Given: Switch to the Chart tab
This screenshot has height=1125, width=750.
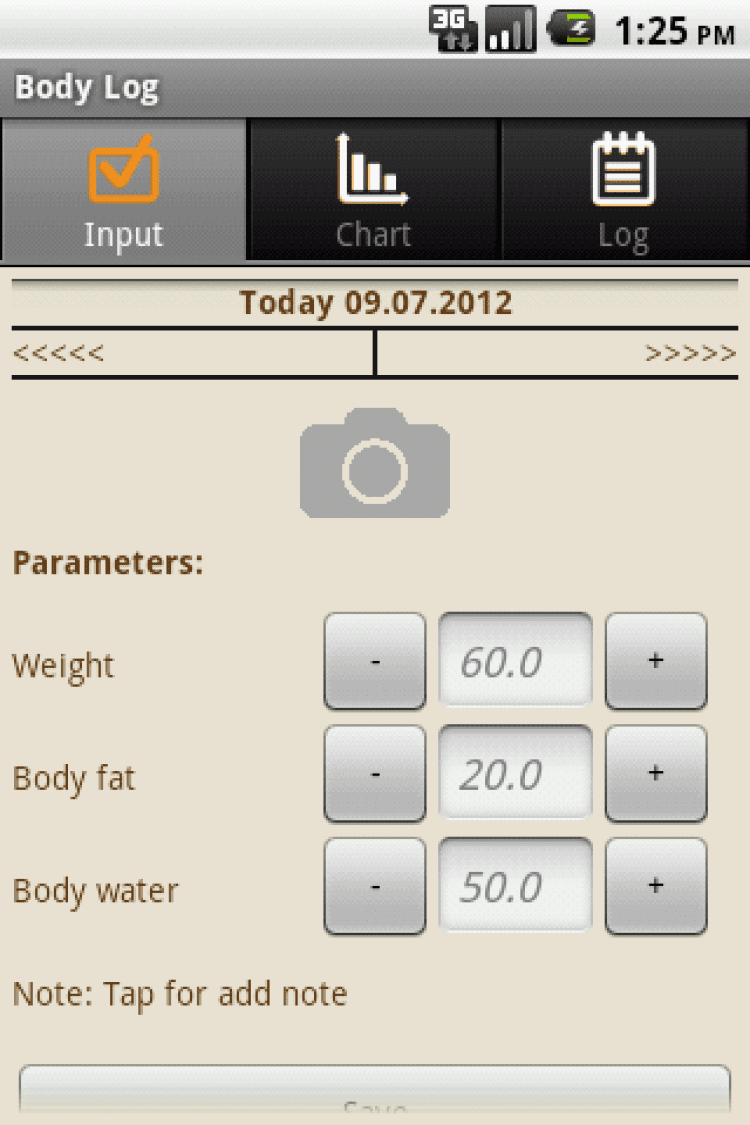Looking at the screenshot, I should tap(373, 189).
